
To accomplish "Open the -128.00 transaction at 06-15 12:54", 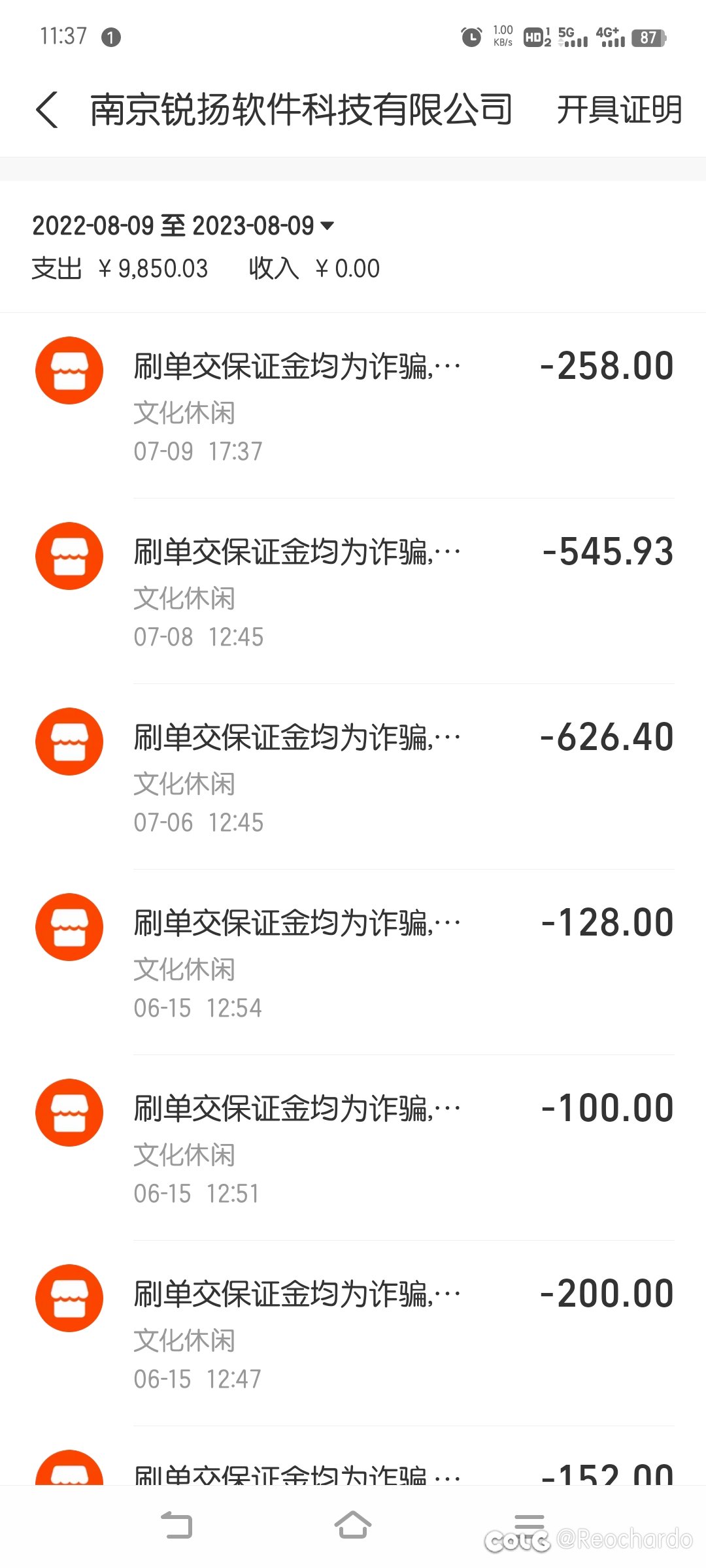I will [353, 962].
